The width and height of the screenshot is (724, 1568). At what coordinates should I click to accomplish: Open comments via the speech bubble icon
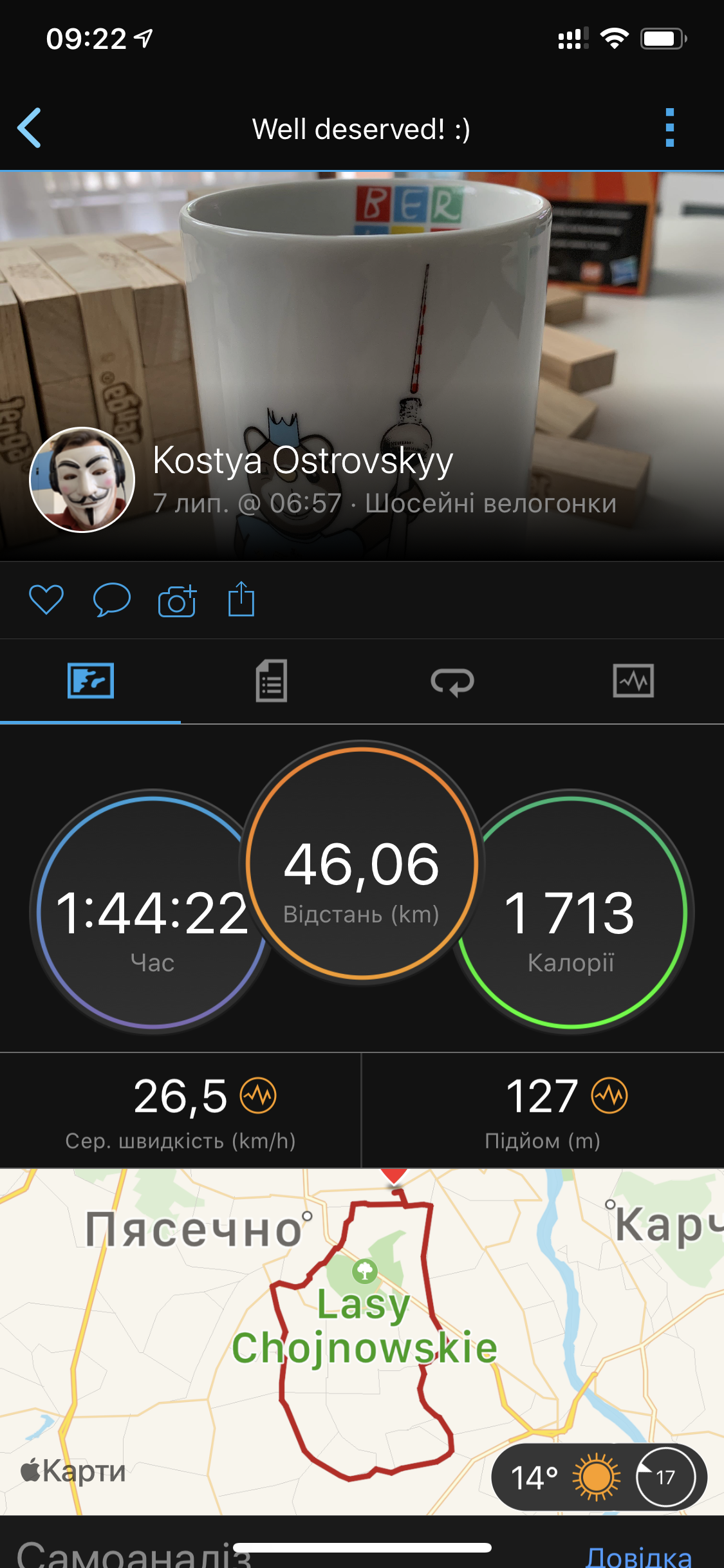[x=111, y=600]
